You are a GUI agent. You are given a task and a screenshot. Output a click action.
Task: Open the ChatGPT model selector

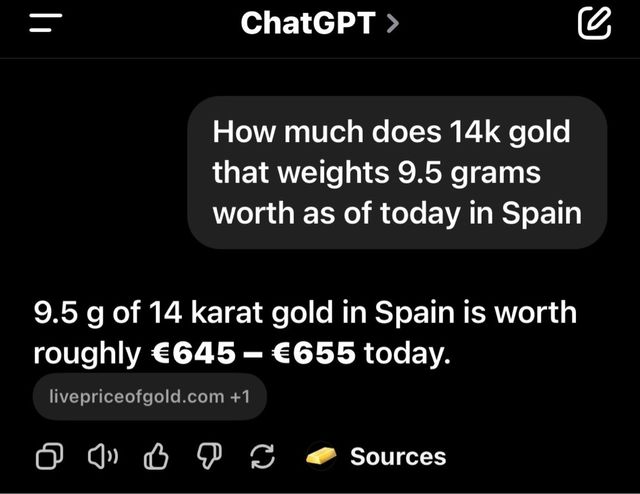[x=320, y=23]
